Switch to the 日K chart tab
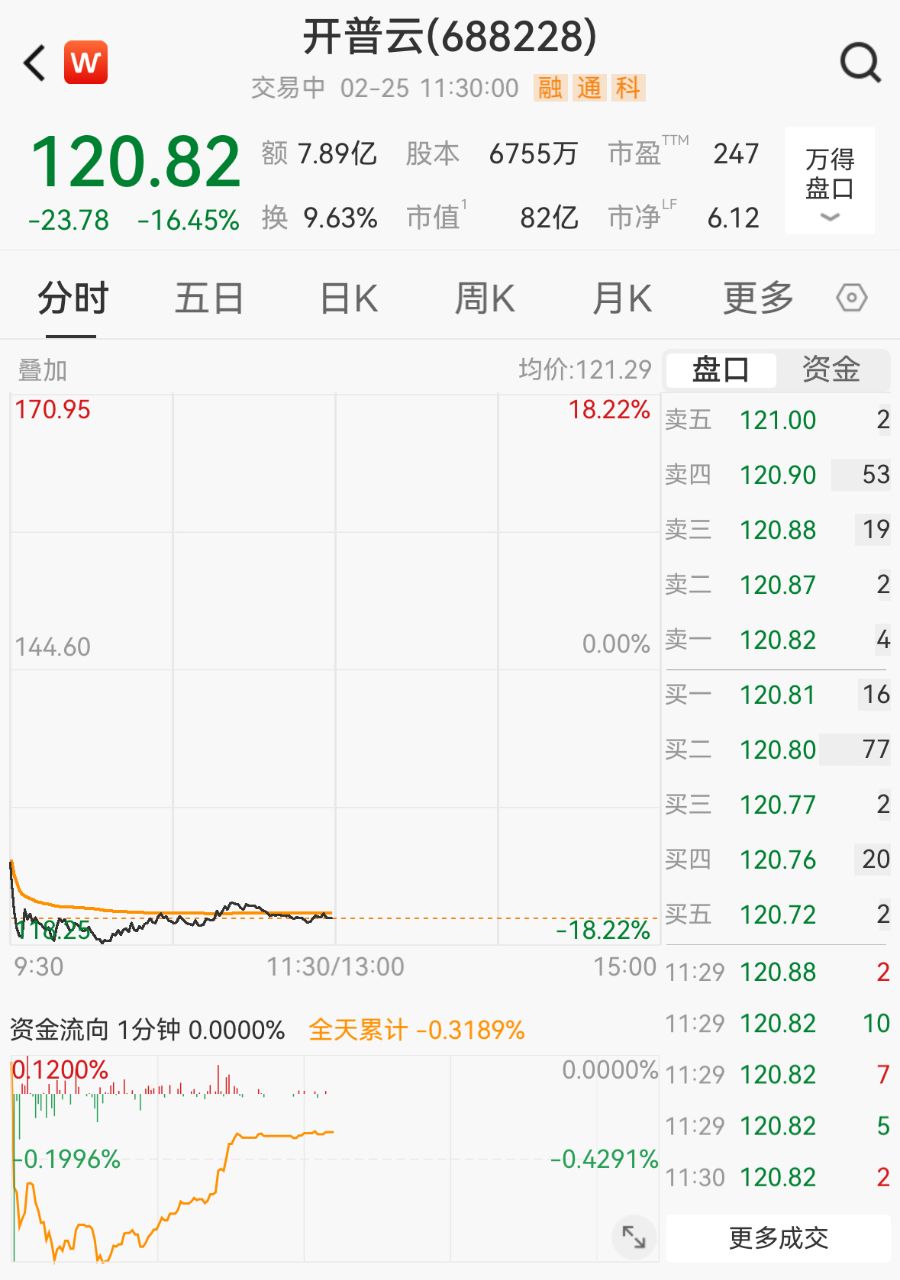 [348, 298]
